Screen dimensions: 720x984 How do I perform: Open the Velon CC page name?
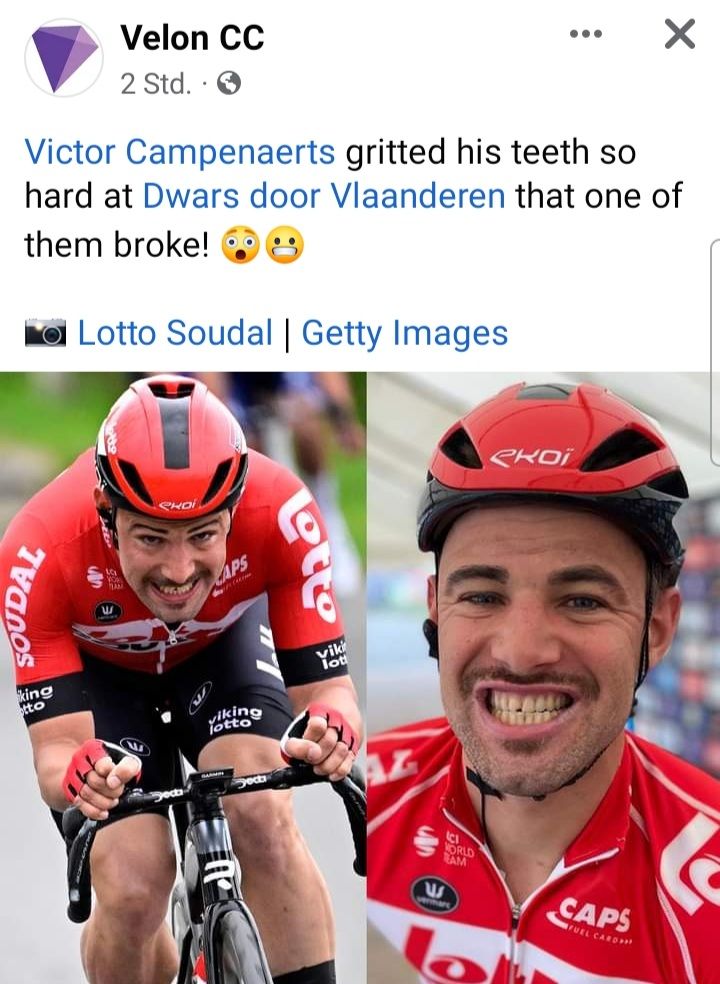pos(192,38)
